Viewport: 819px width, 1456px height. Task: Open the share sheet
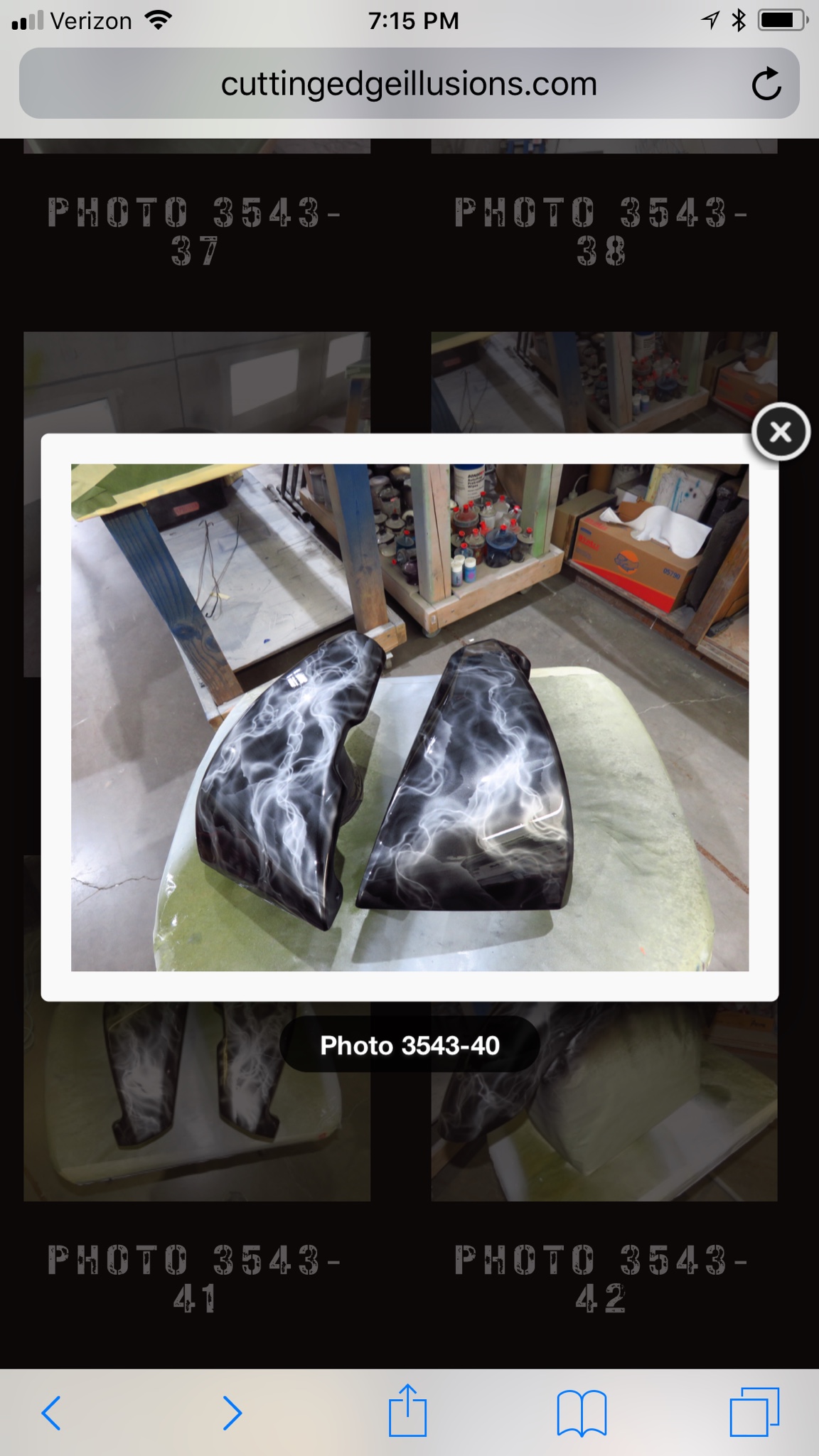tap(408, 1410)
